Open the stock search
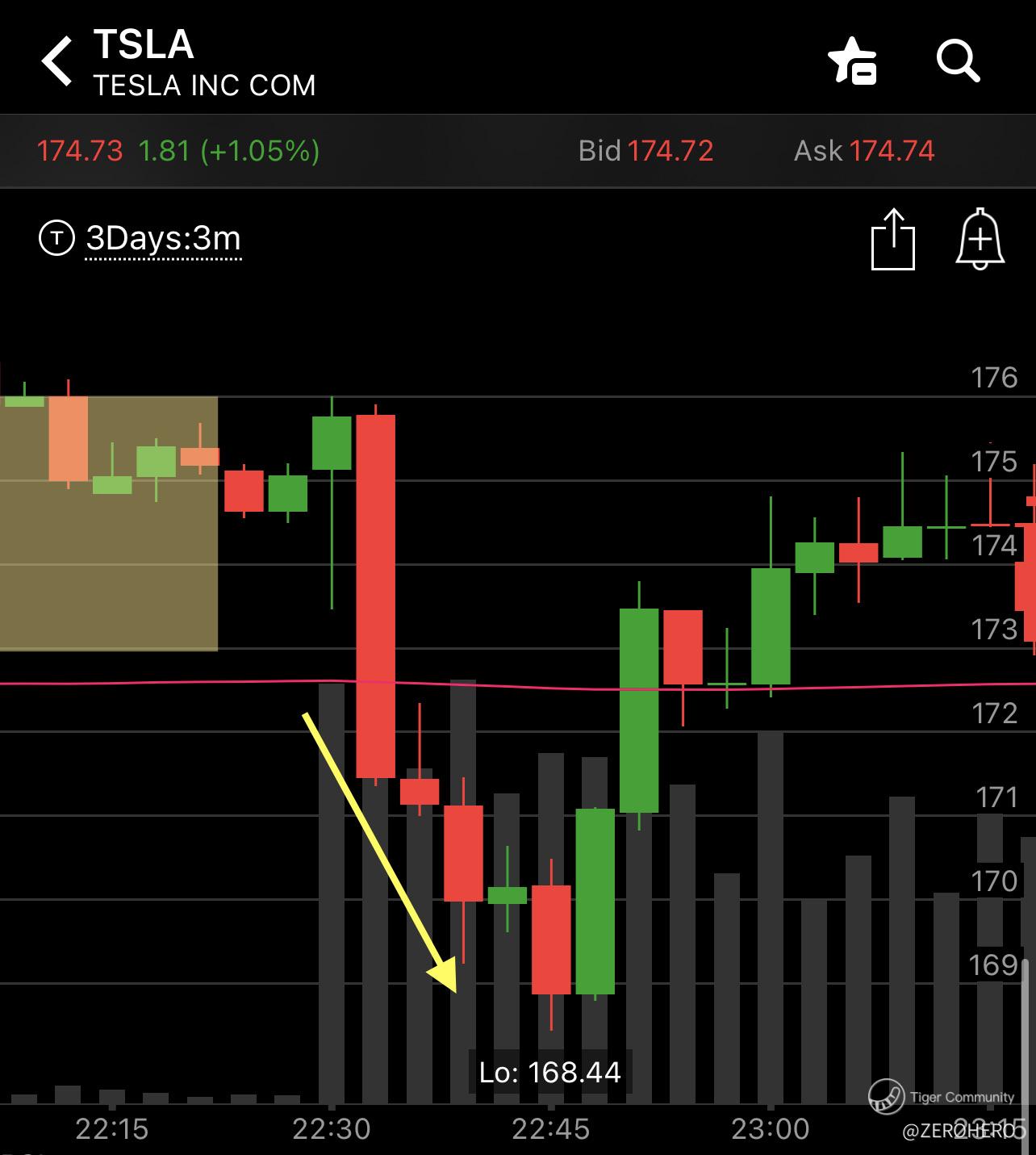 tap(958, 61)
